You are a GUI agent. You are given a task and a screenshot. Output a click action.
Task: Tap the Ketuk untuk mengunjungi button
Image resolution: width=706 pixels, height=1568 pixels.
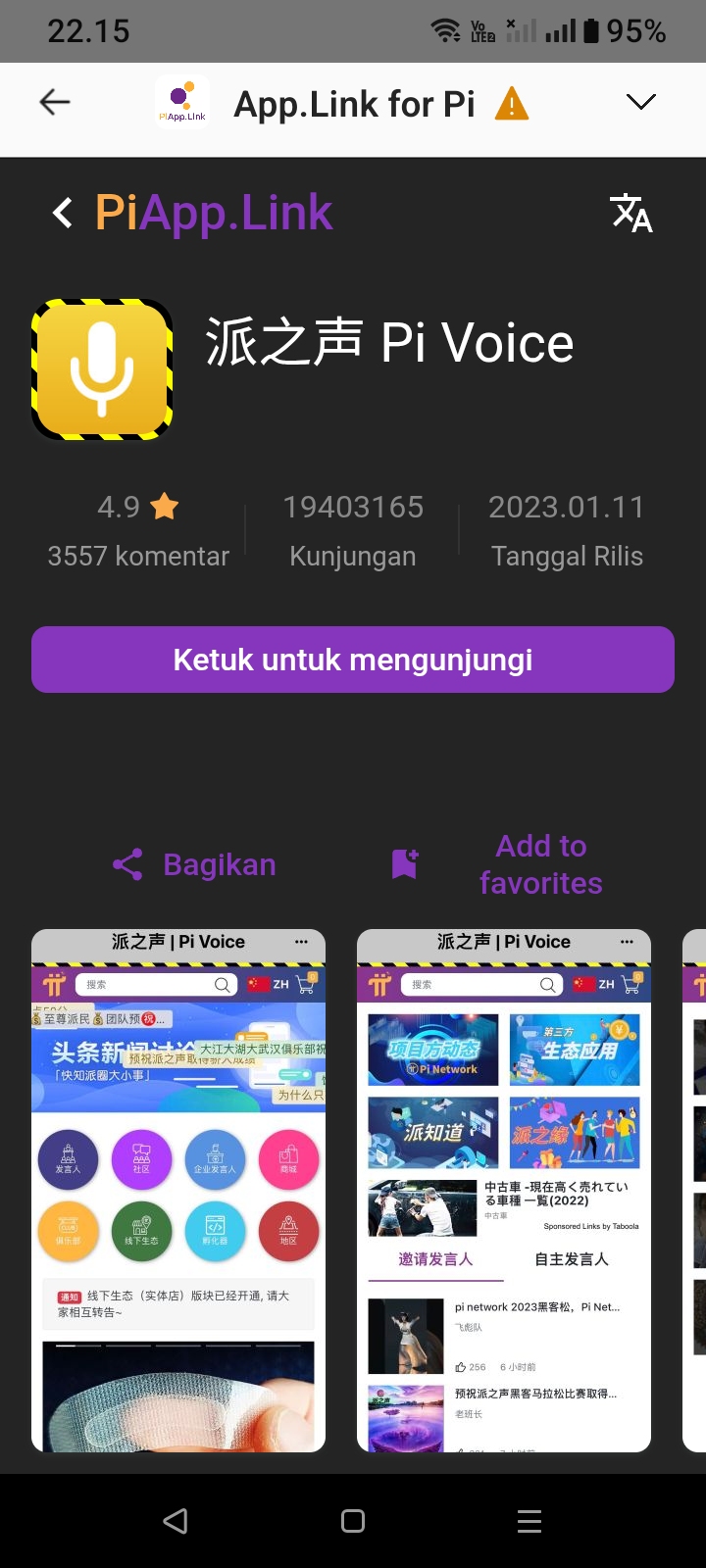coord(353,660)
